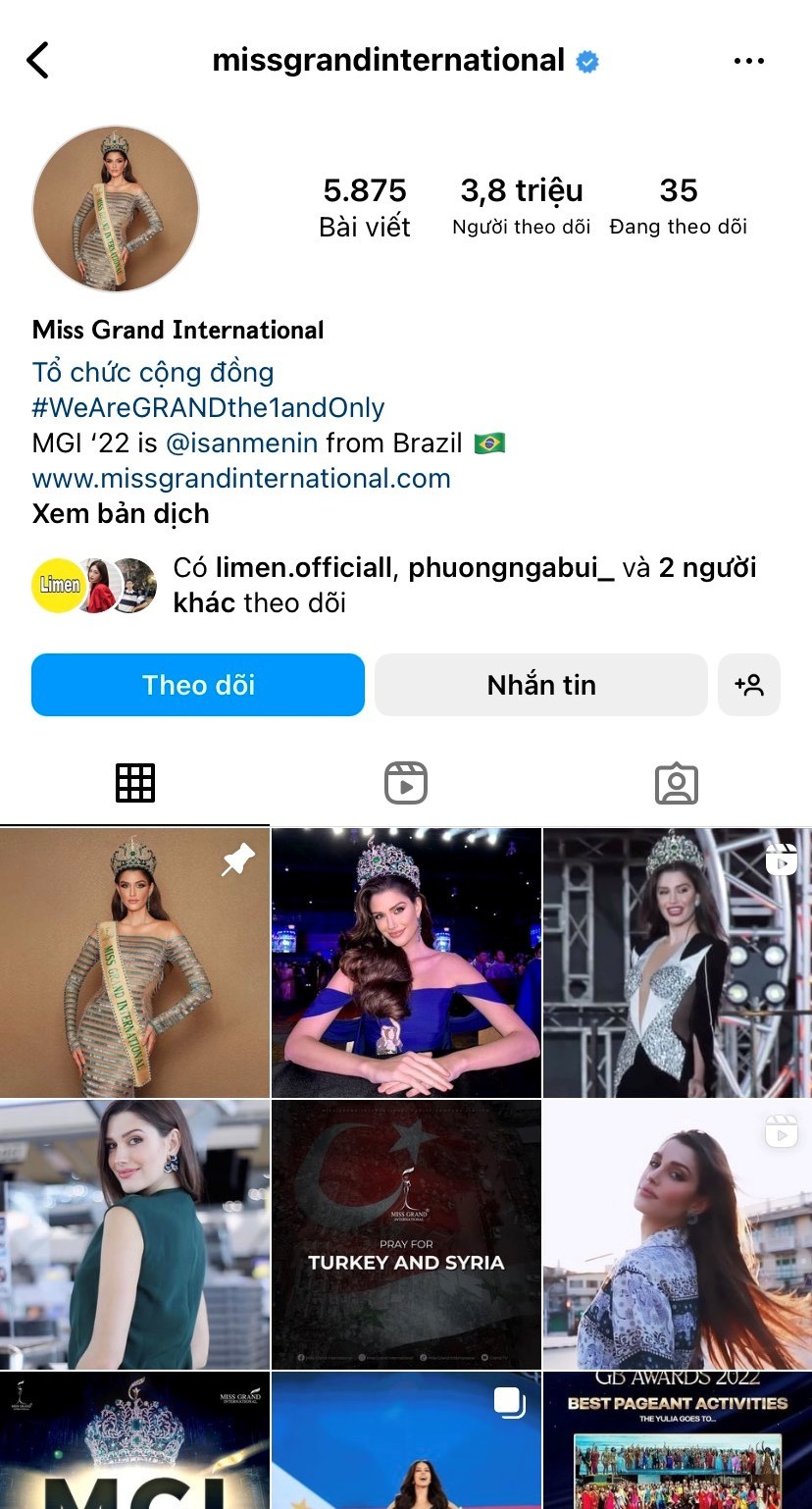812x1509 pixels.
Task: View the 3,8 triệu followers list
Action: pyautogui.click(x=522, y=204)
